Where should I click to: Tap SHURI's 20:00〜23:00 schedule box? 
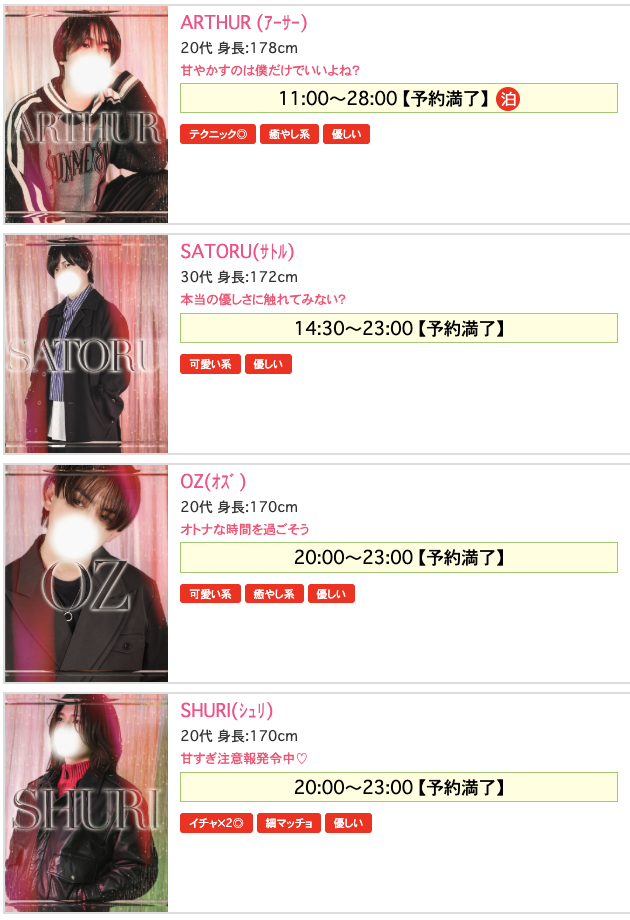[x=398, y=787]
